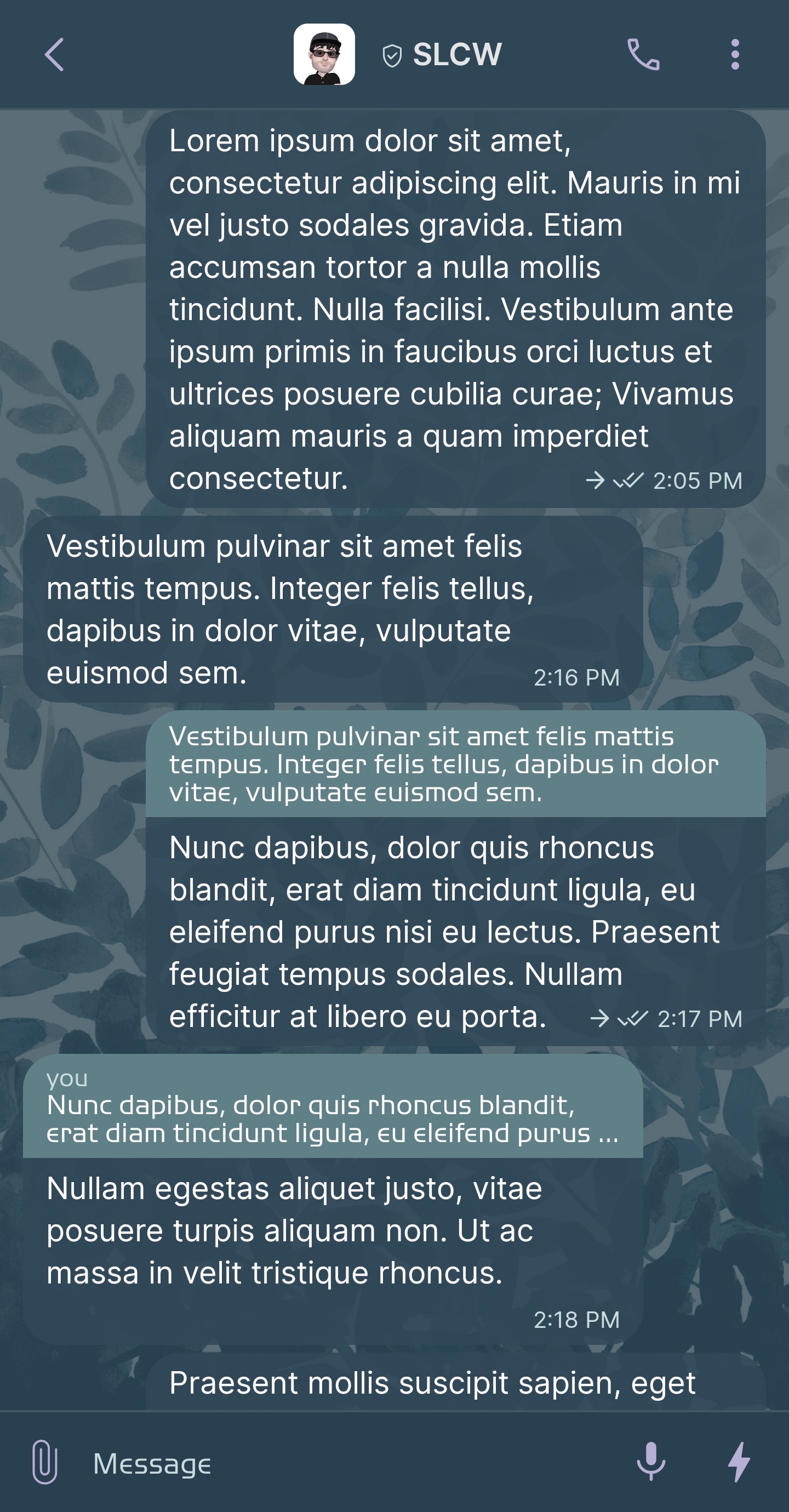Open SLCW chat title details
Screen dimensions: 789x1512
[457, 55]
